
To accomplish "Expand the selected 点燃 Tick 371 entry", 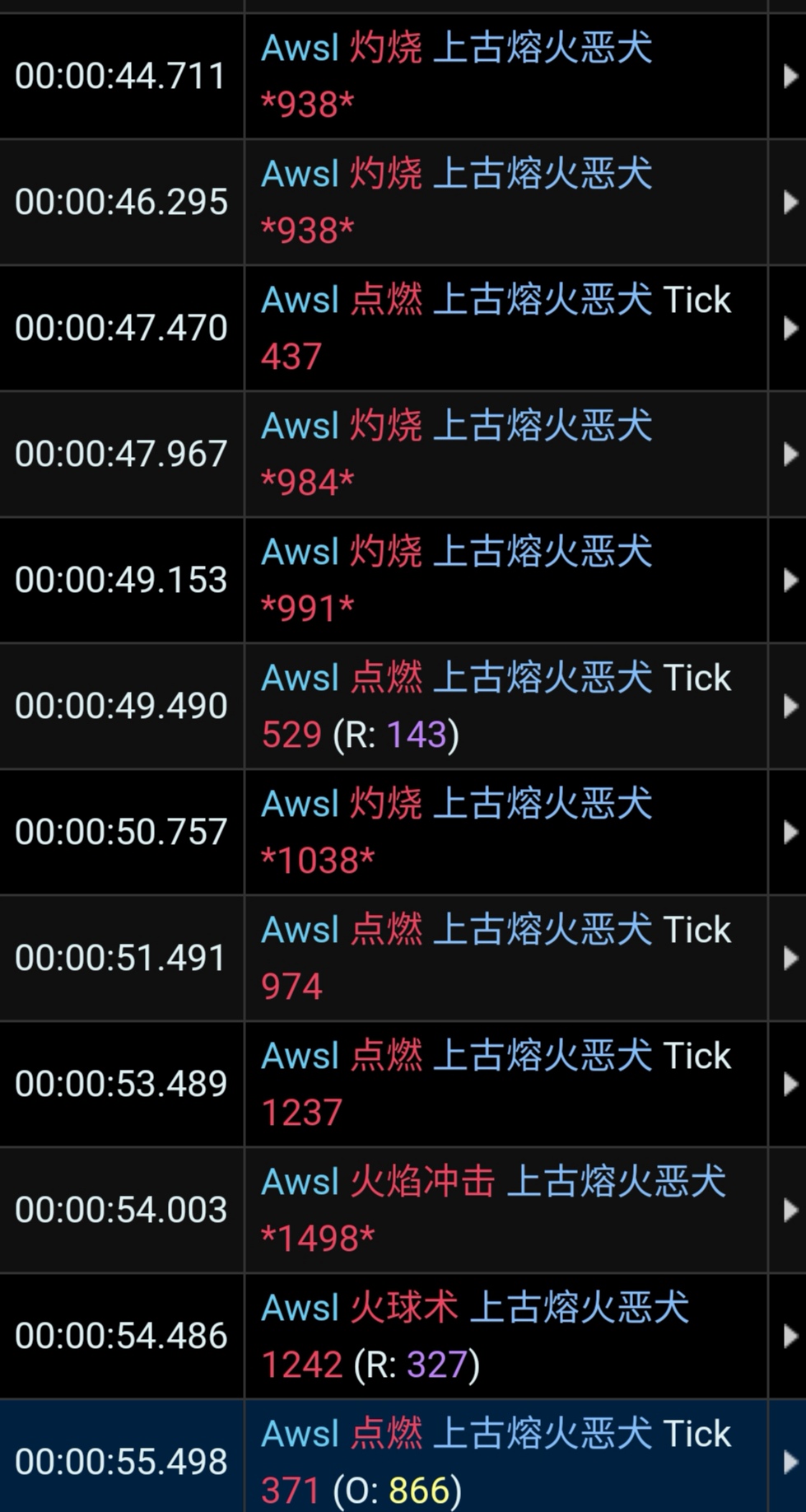I will coord(789,1462).
